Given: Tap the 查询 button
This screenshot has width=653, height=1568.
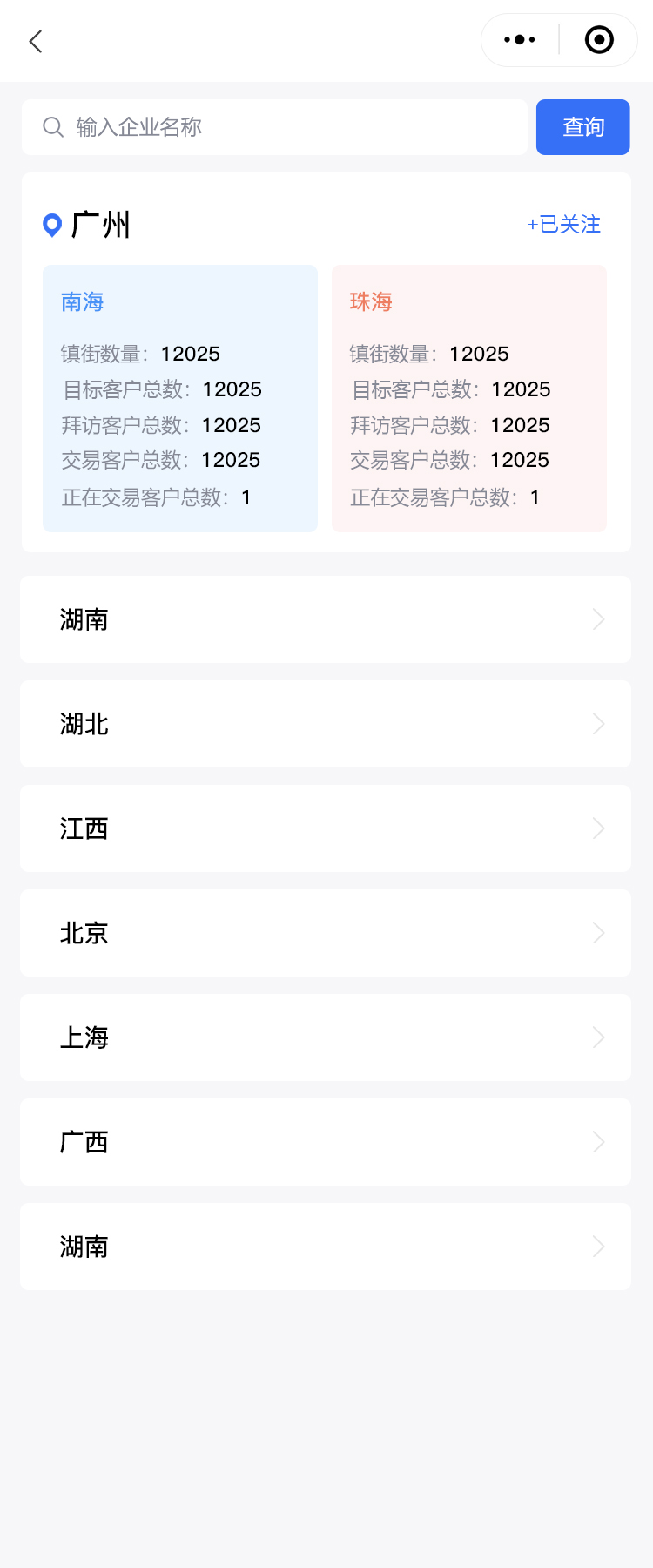Looking at the screenshot, I should 582,127.
